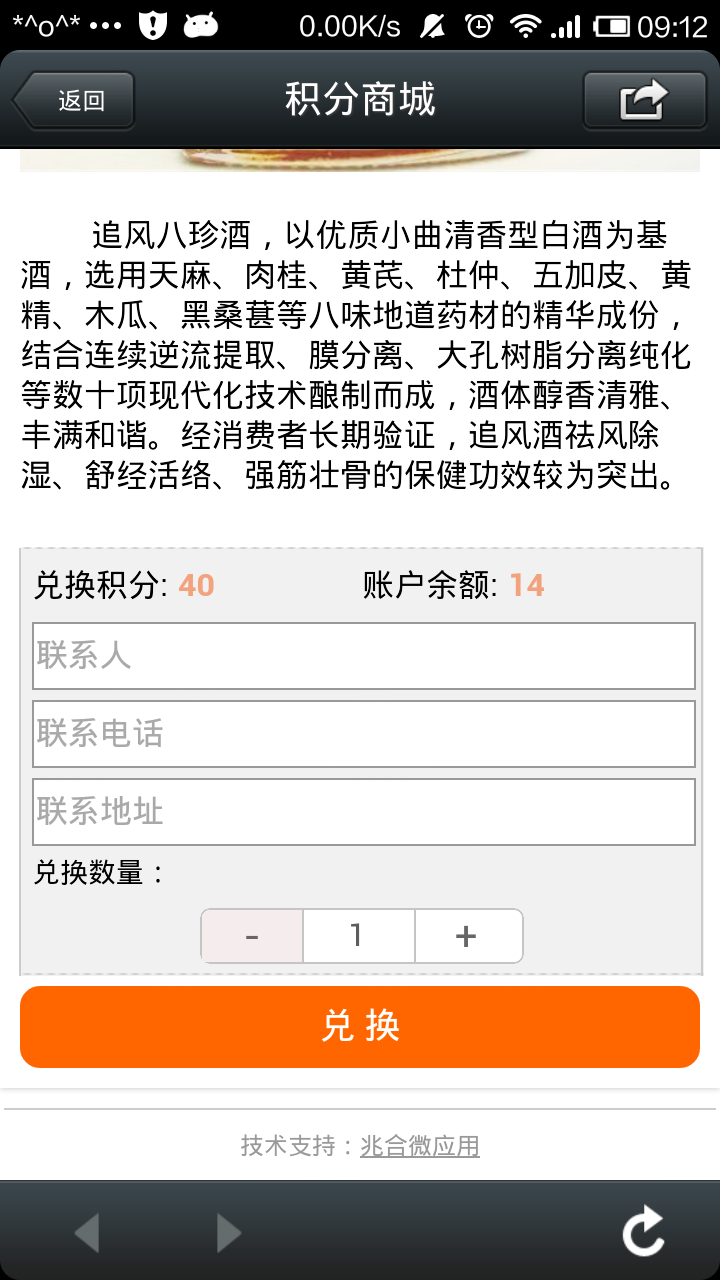Go forward with the right arrow
This screenshot has width=720, height=1280.
[228, 1233]
